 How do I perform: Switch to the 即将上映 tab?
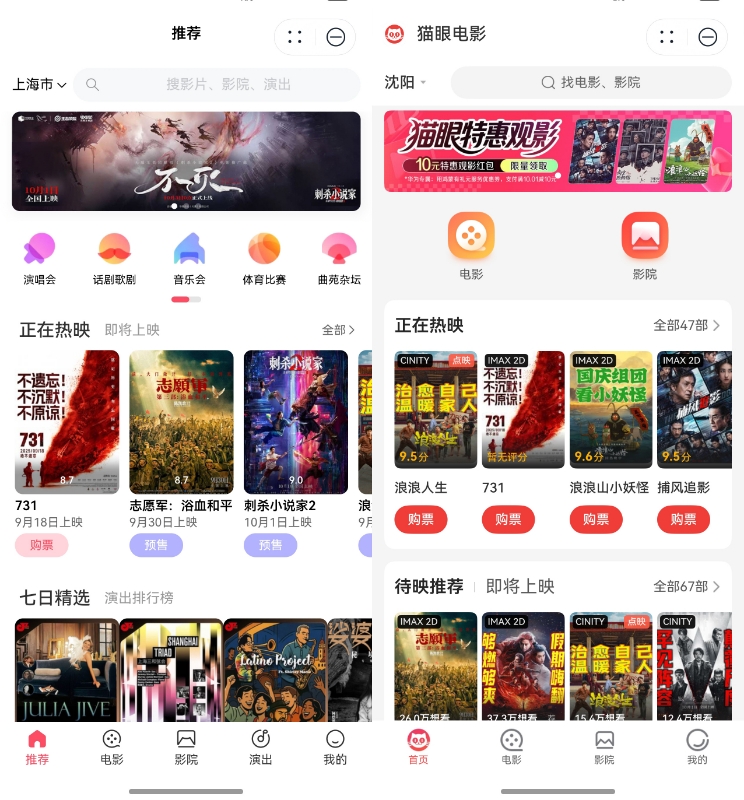[132, 330]
